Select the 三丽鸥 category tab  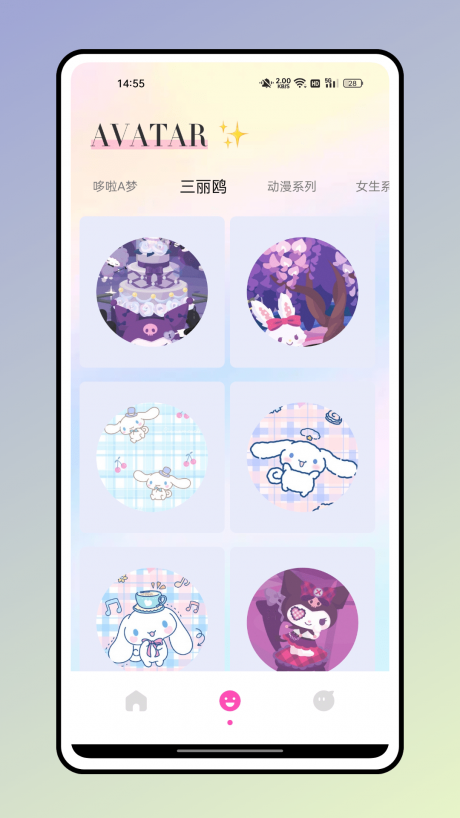click(203, 186)
